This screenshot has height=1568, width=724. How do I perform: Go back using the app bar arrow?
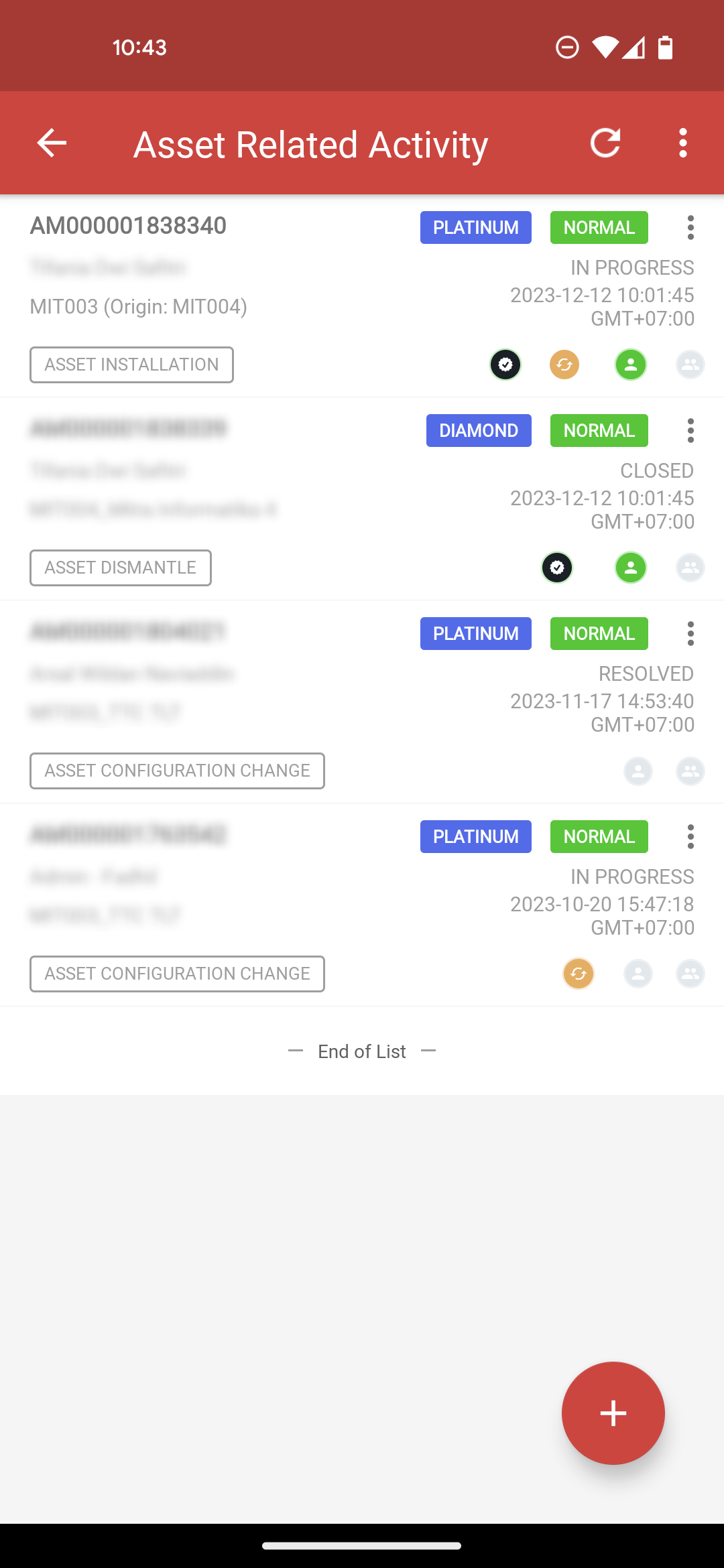52,143
